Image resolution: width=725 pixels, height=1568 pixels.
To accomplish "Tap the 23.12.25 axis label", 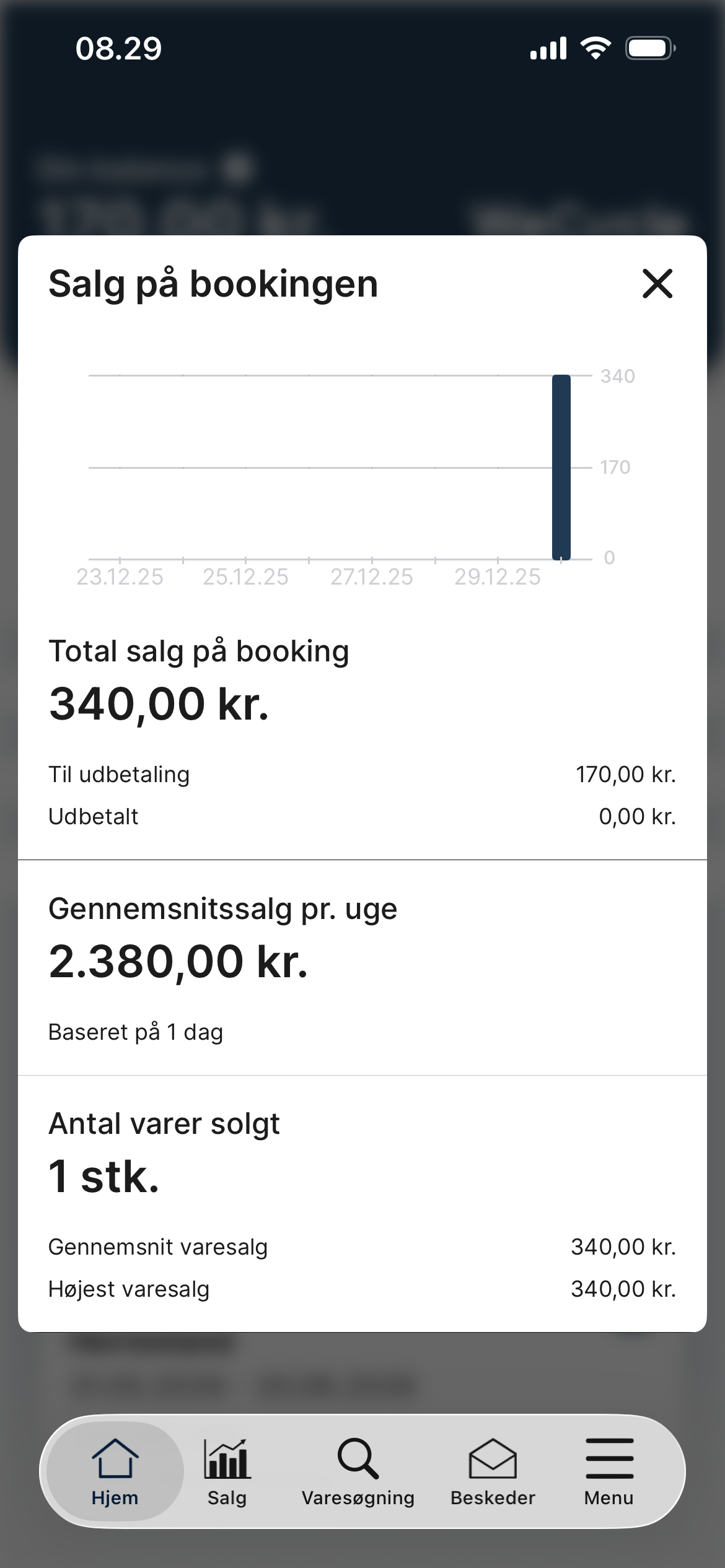I will tap(121, 577).
